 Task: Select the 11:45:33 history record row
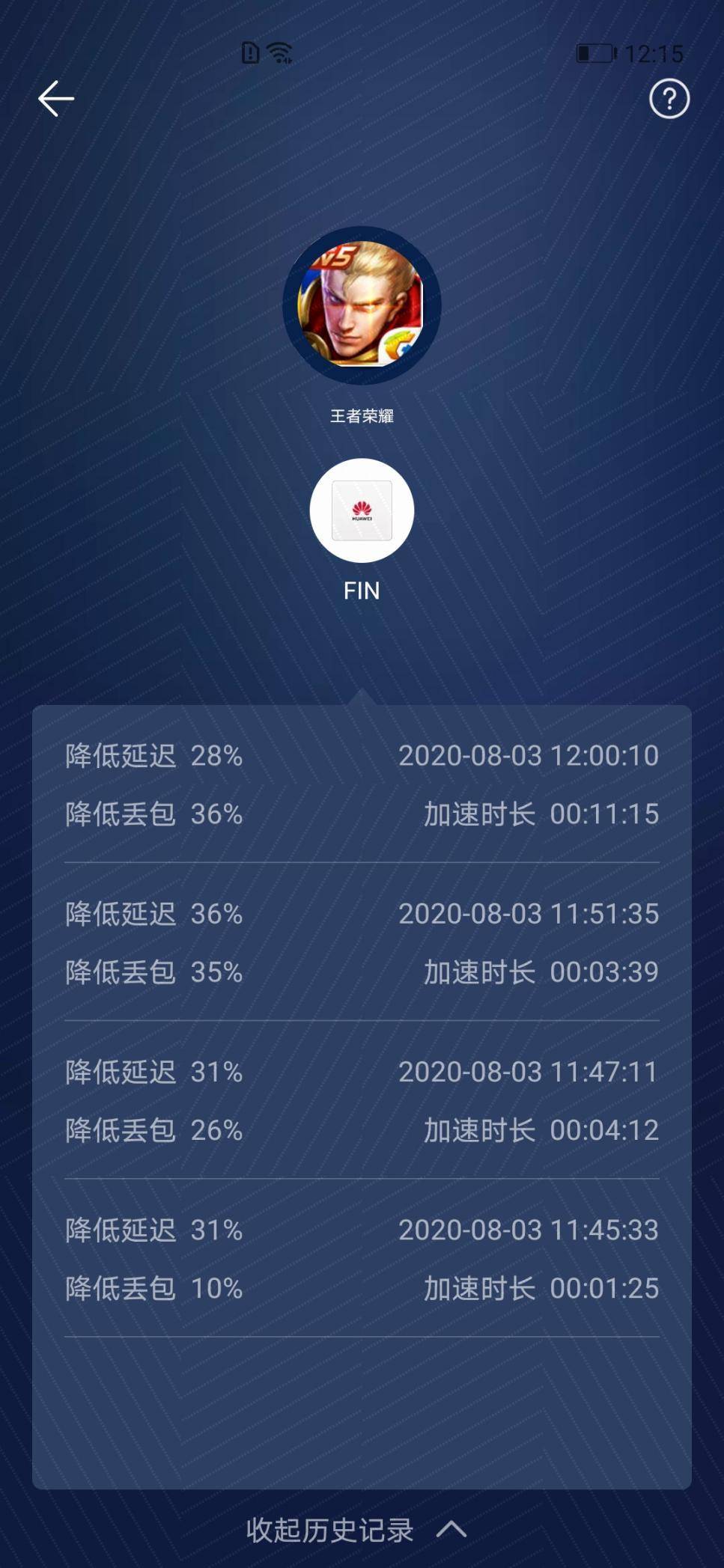coord(362,1259)
